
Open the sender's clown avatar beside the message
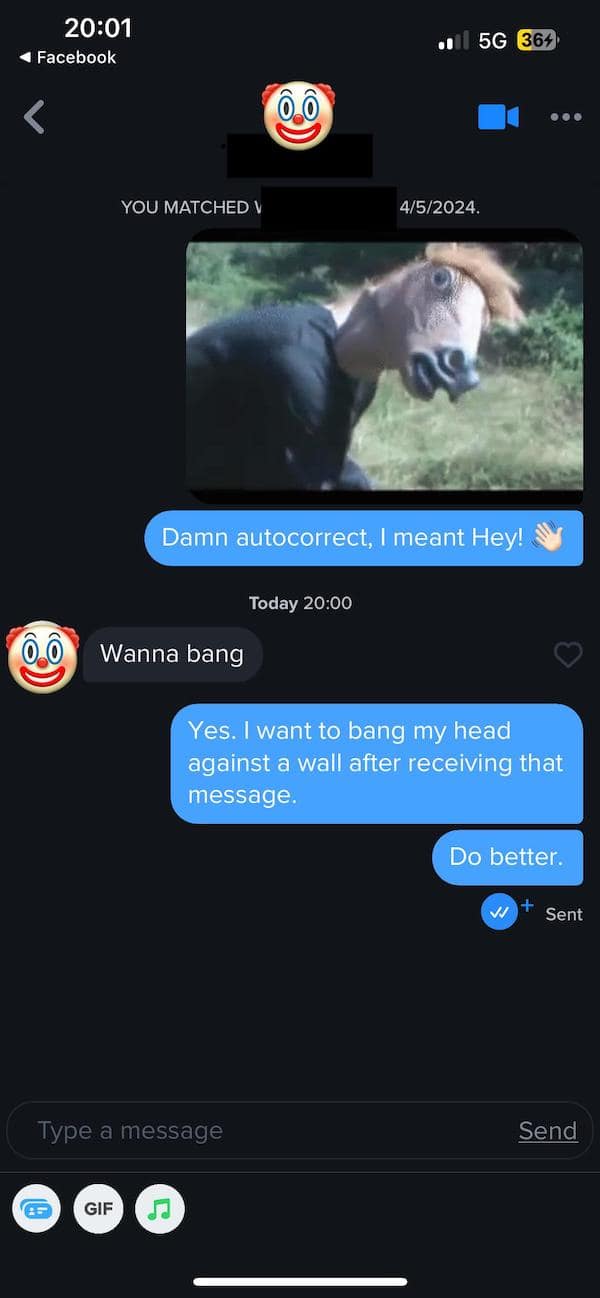[42, 656]
